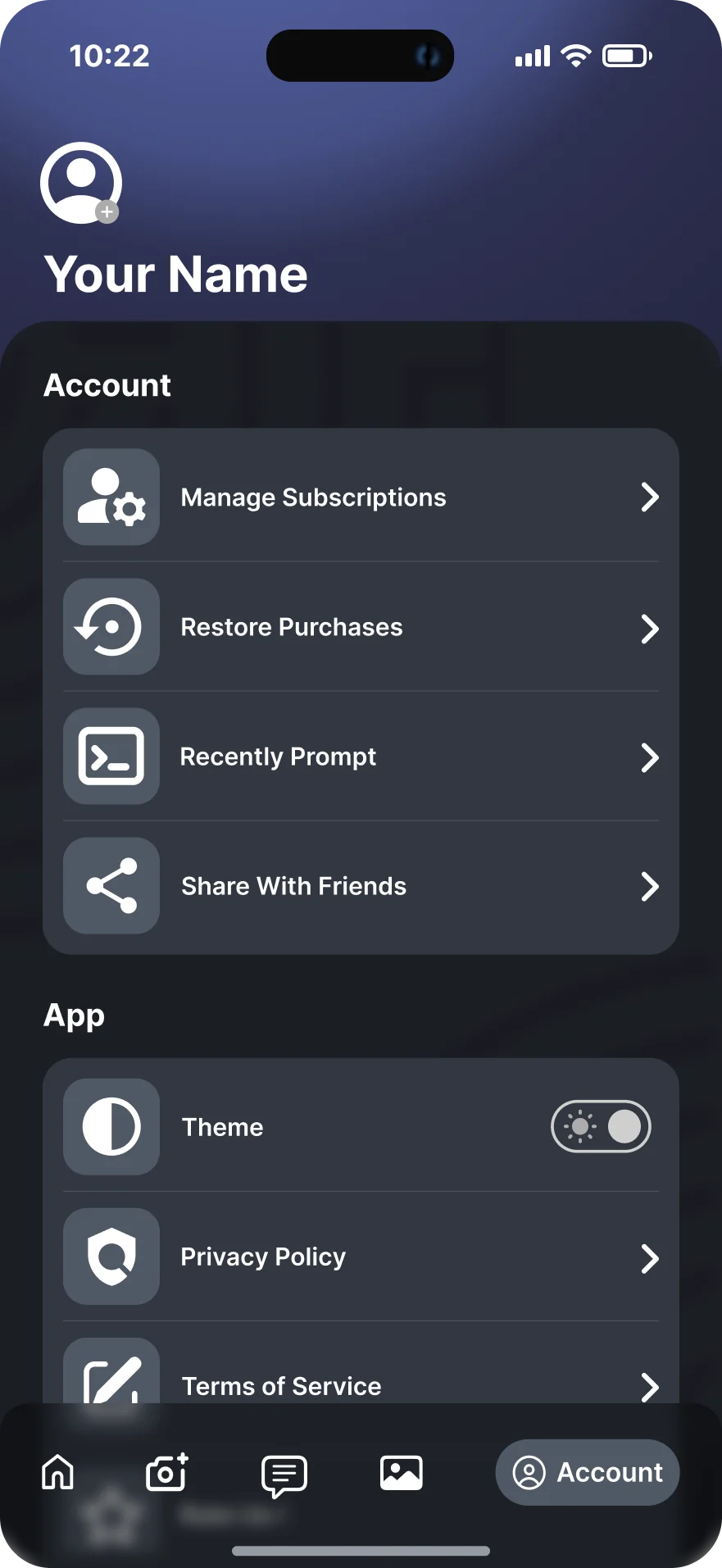Open Terms of Service
Viewport: 722px width, 1568px height.
click(x=361, y=1378)
